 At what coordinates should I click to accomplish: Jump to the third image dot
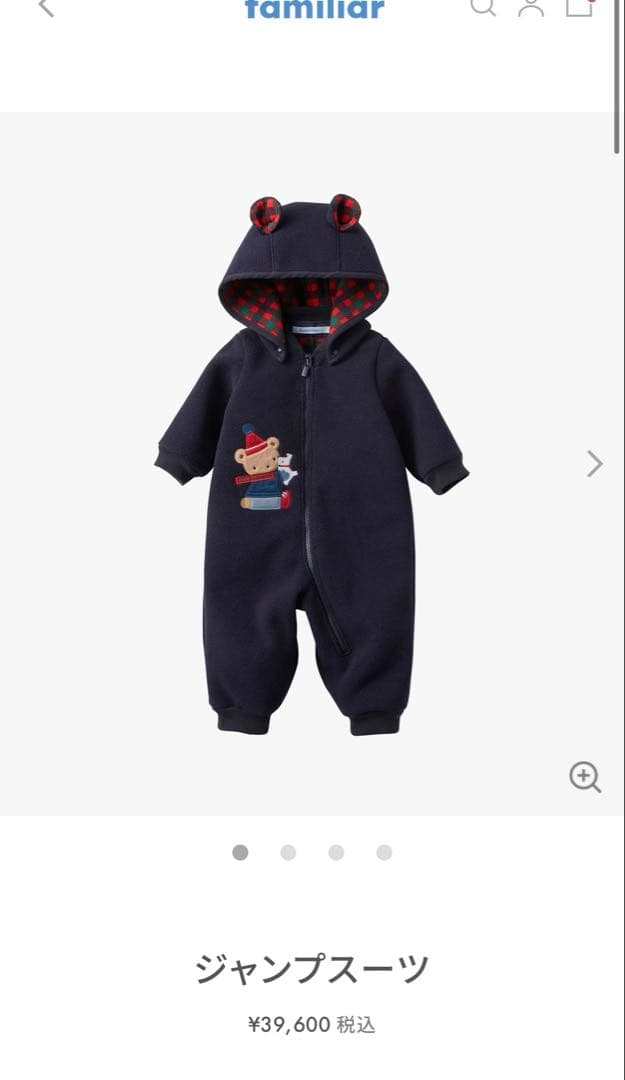point(336,852)
